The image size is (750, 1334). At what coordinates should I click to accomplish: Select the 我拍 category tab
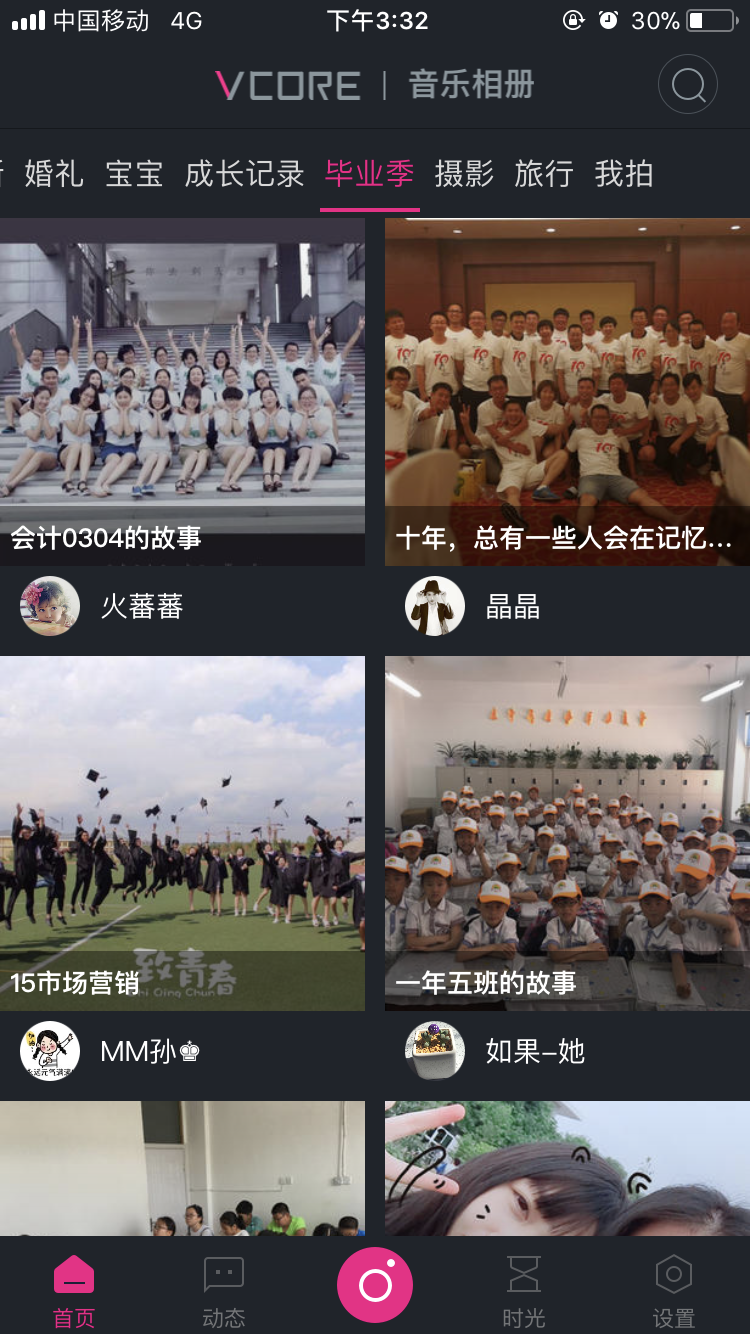tap(624, 174)
